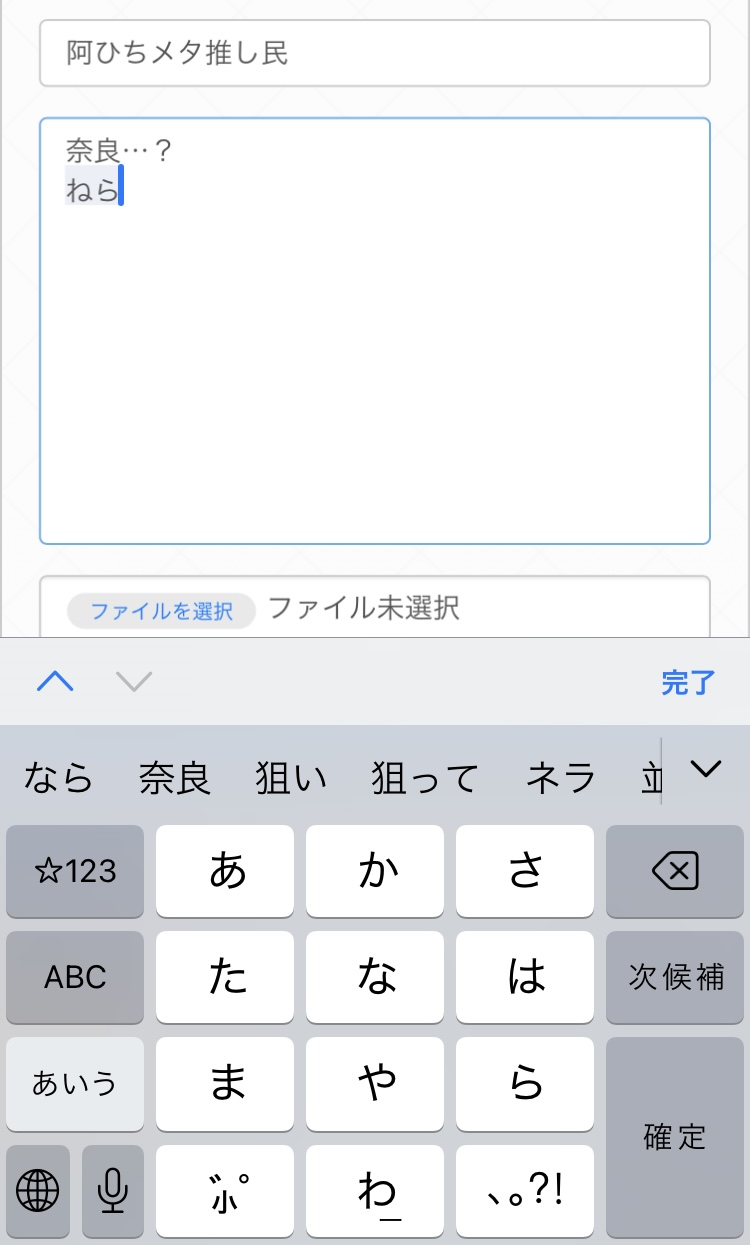Jump to the previous form field
Screen dimensions: 750x1245
(x=56, y=682)
